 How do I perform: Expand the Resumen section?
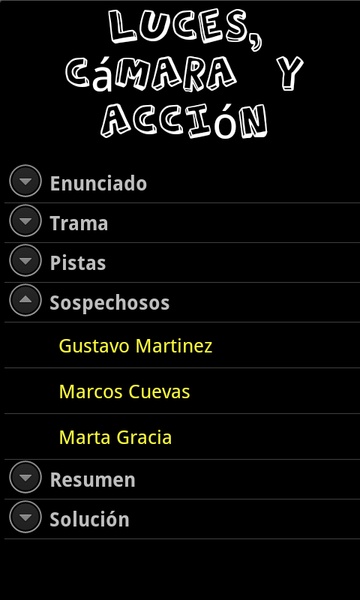(x=182, y=479)
